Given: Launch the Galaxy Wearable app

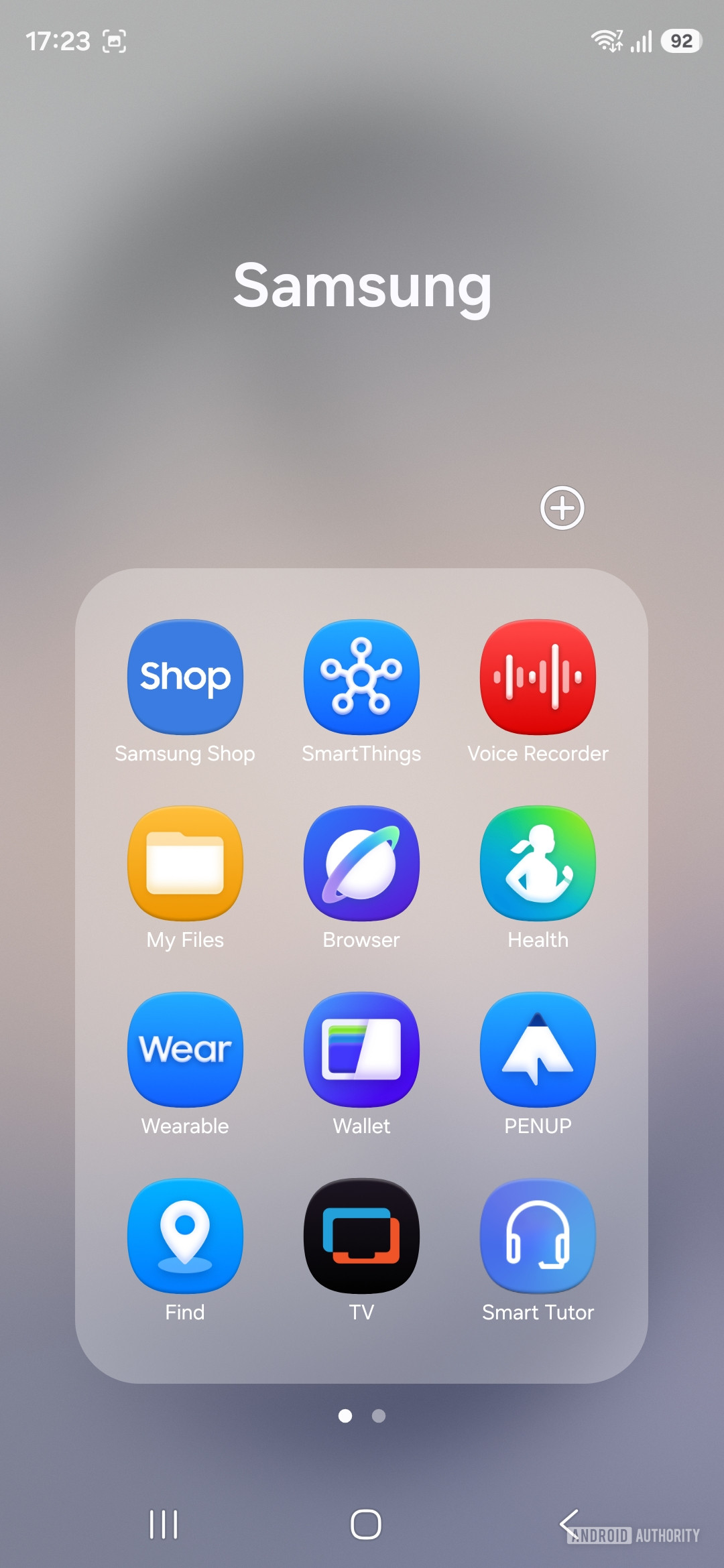Looking at the screenshot, I should click(x=184, y=1049).
